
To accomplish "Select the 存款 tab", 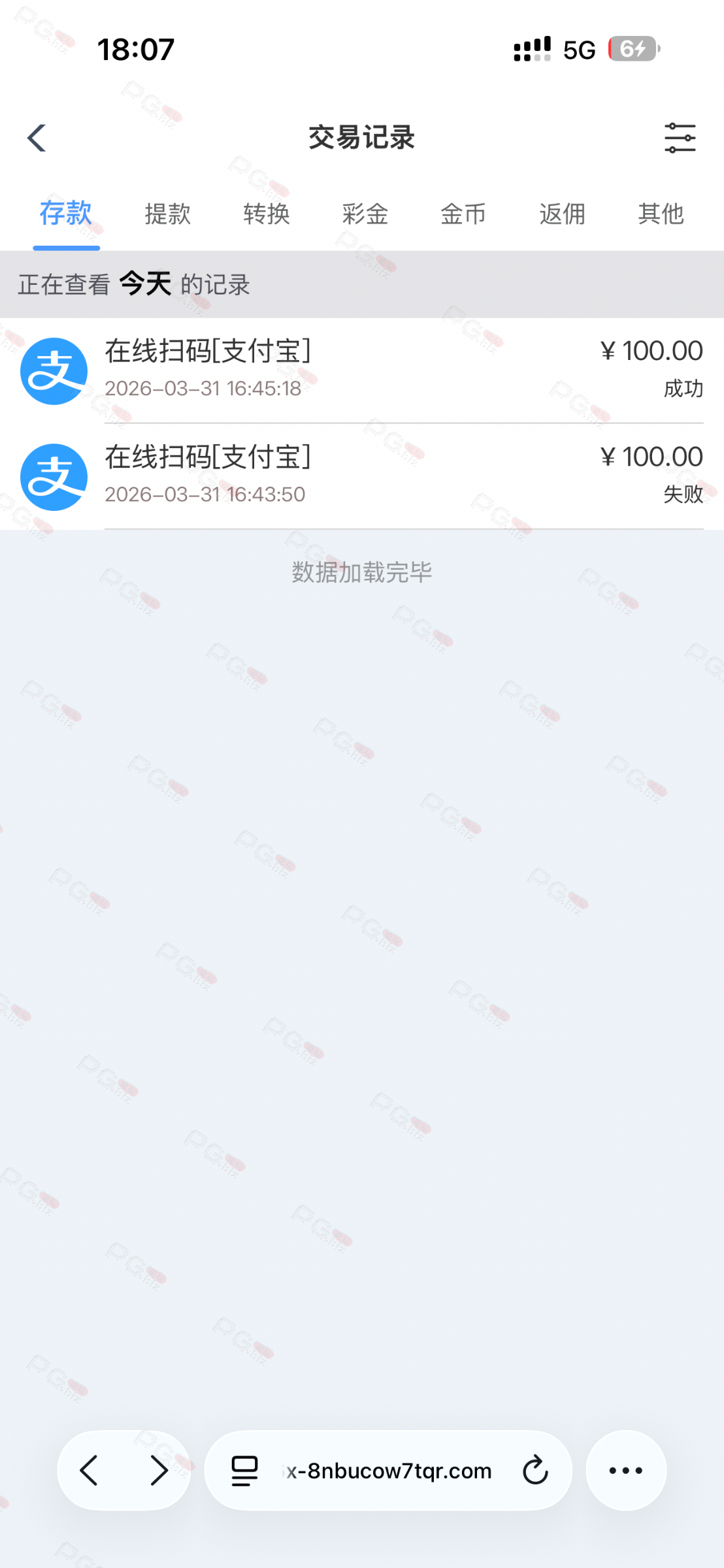I will [66, 214].
